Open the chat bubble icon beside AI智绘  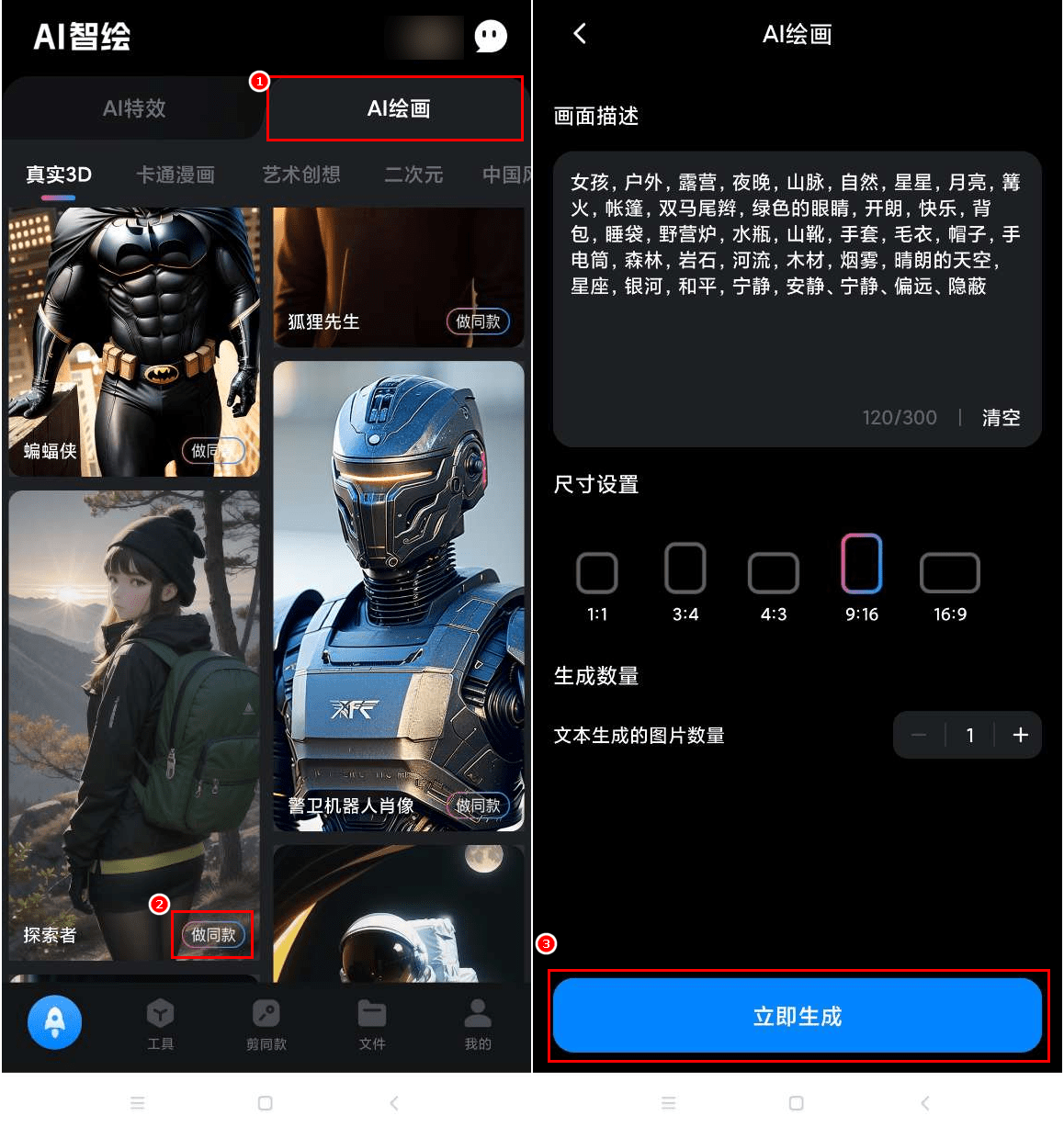[x=491, y=37]
